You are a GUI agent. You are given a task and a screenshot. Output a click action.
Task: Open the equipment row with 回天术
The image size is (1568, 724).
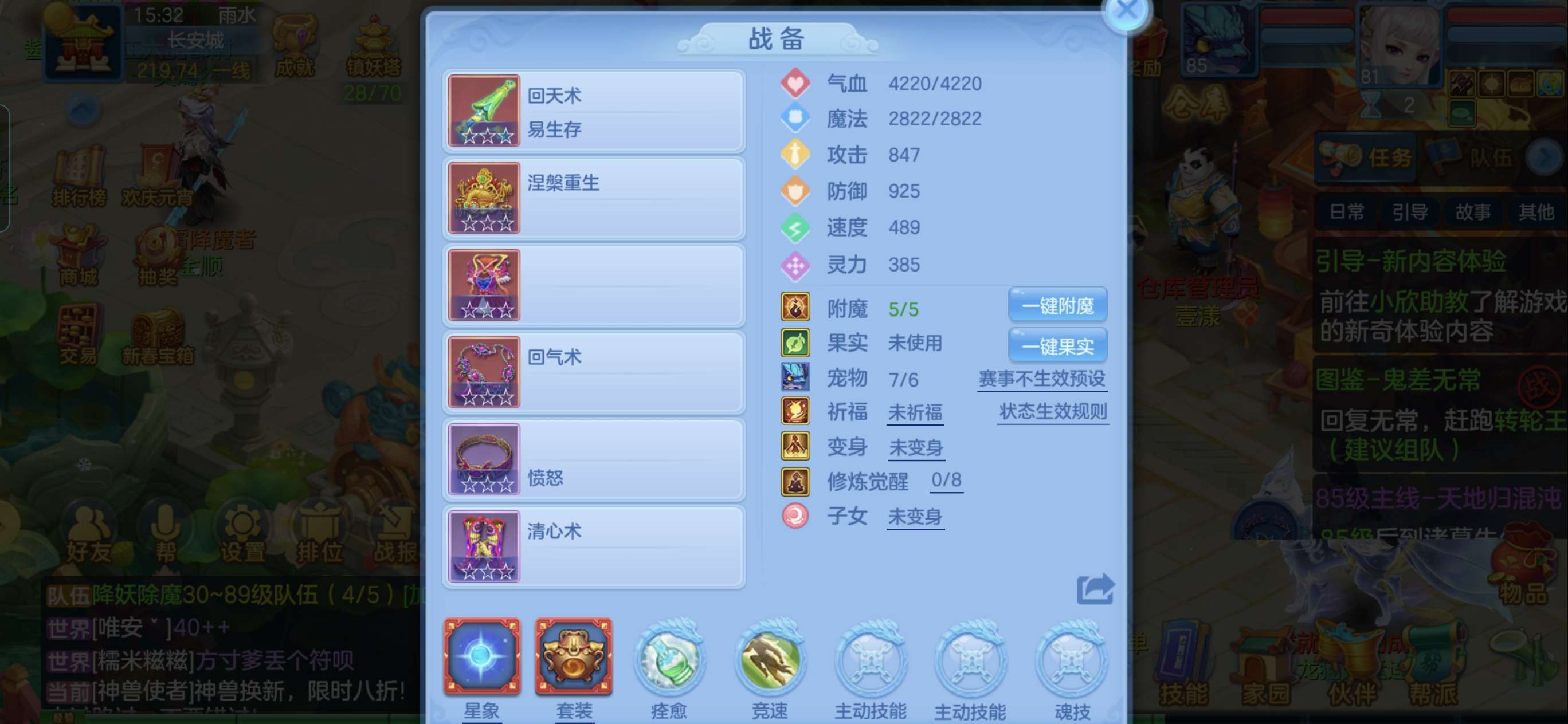click(594, 111)
